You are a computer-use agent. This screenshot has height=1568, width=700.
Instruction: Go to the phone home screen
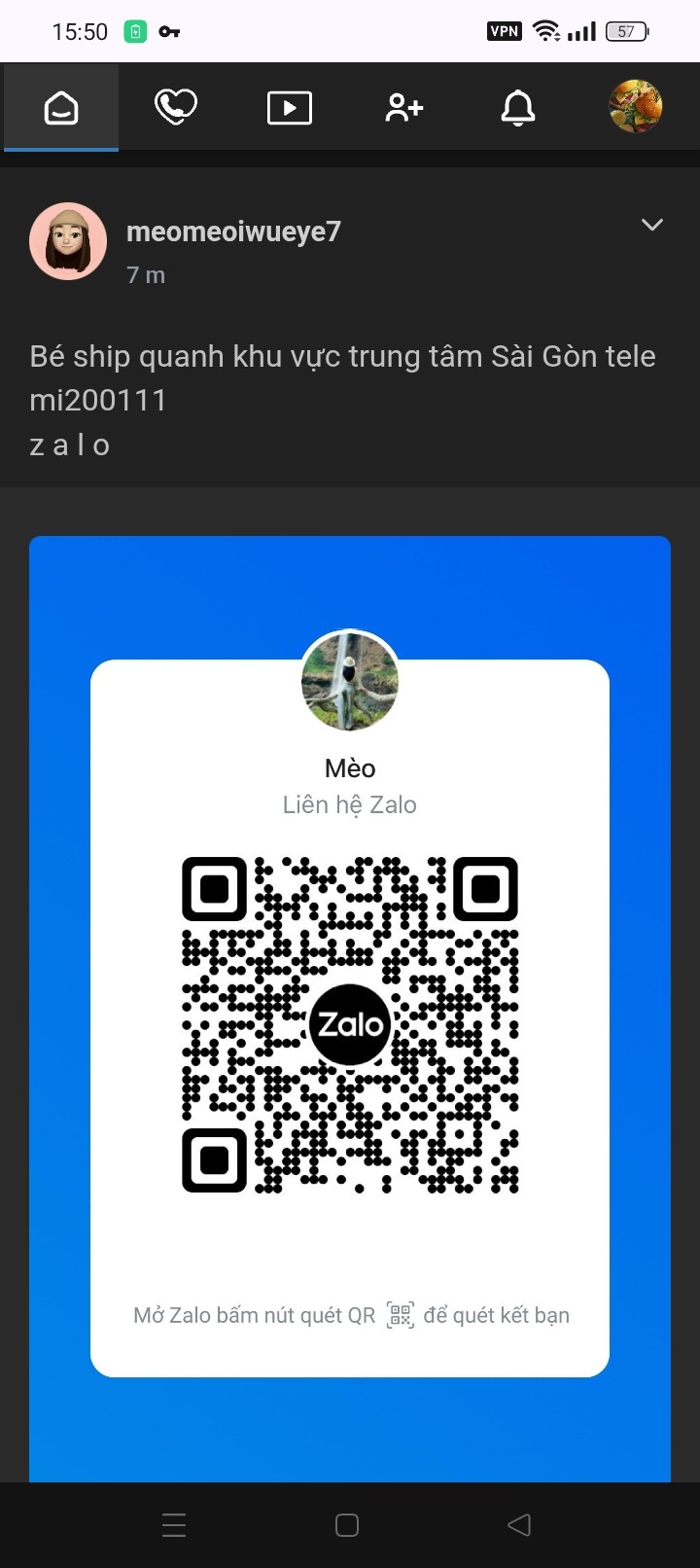(347, 1524)
